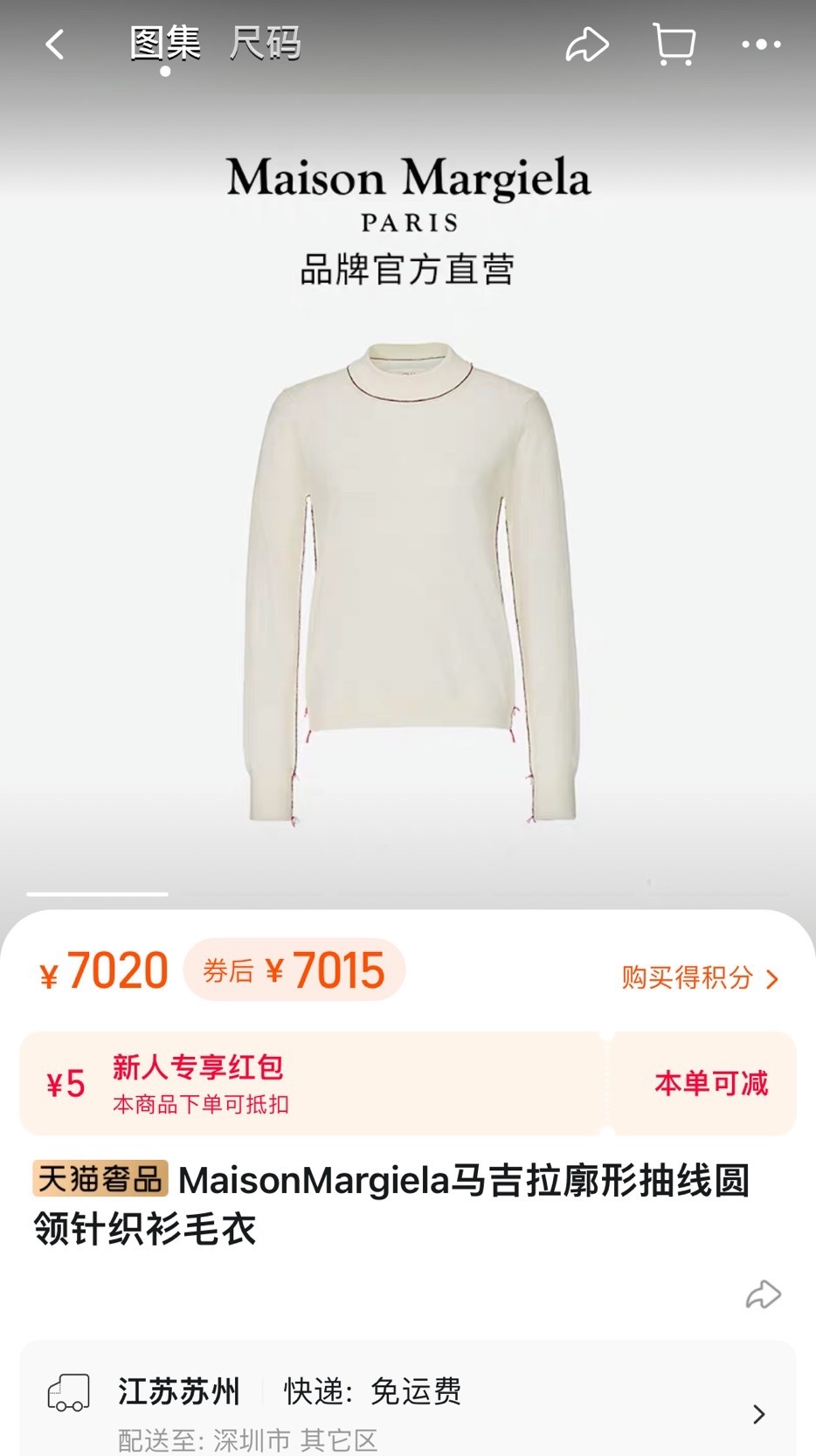This screenshot has width=816, height=1456.
Task: Open the shopping cart
Action: pos(674,45)
